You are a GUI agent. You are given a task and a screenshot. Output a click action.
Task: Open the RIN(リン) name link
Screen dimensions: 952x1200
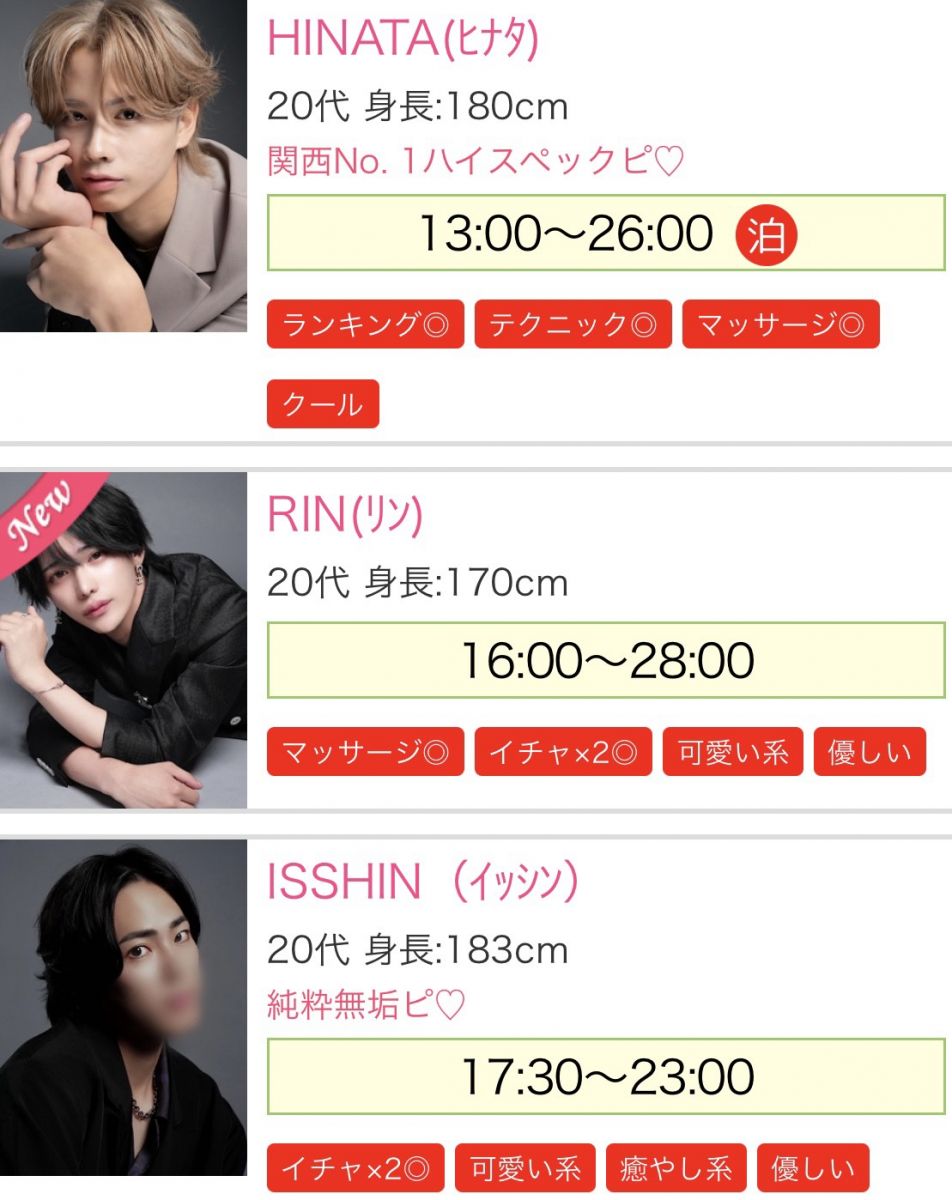coord(345,516)
